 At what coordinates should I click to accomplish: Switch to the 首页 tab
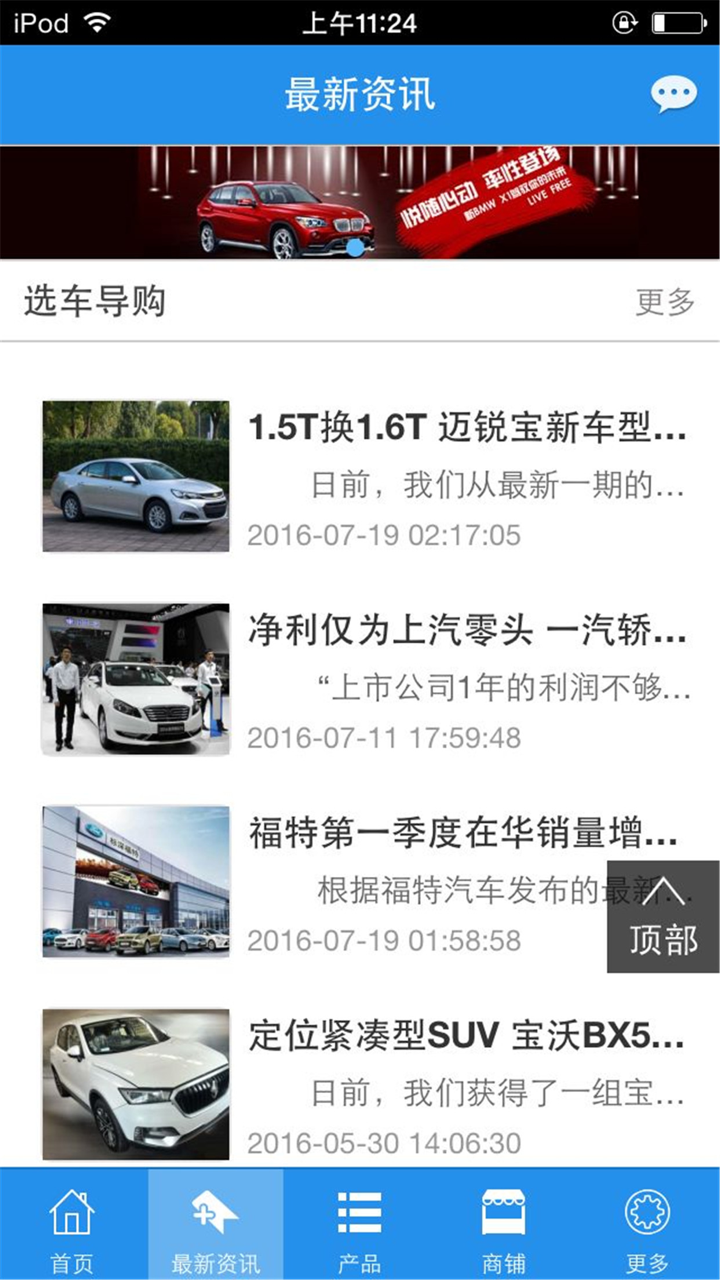pyautogui.click(x=71, y=1223)
